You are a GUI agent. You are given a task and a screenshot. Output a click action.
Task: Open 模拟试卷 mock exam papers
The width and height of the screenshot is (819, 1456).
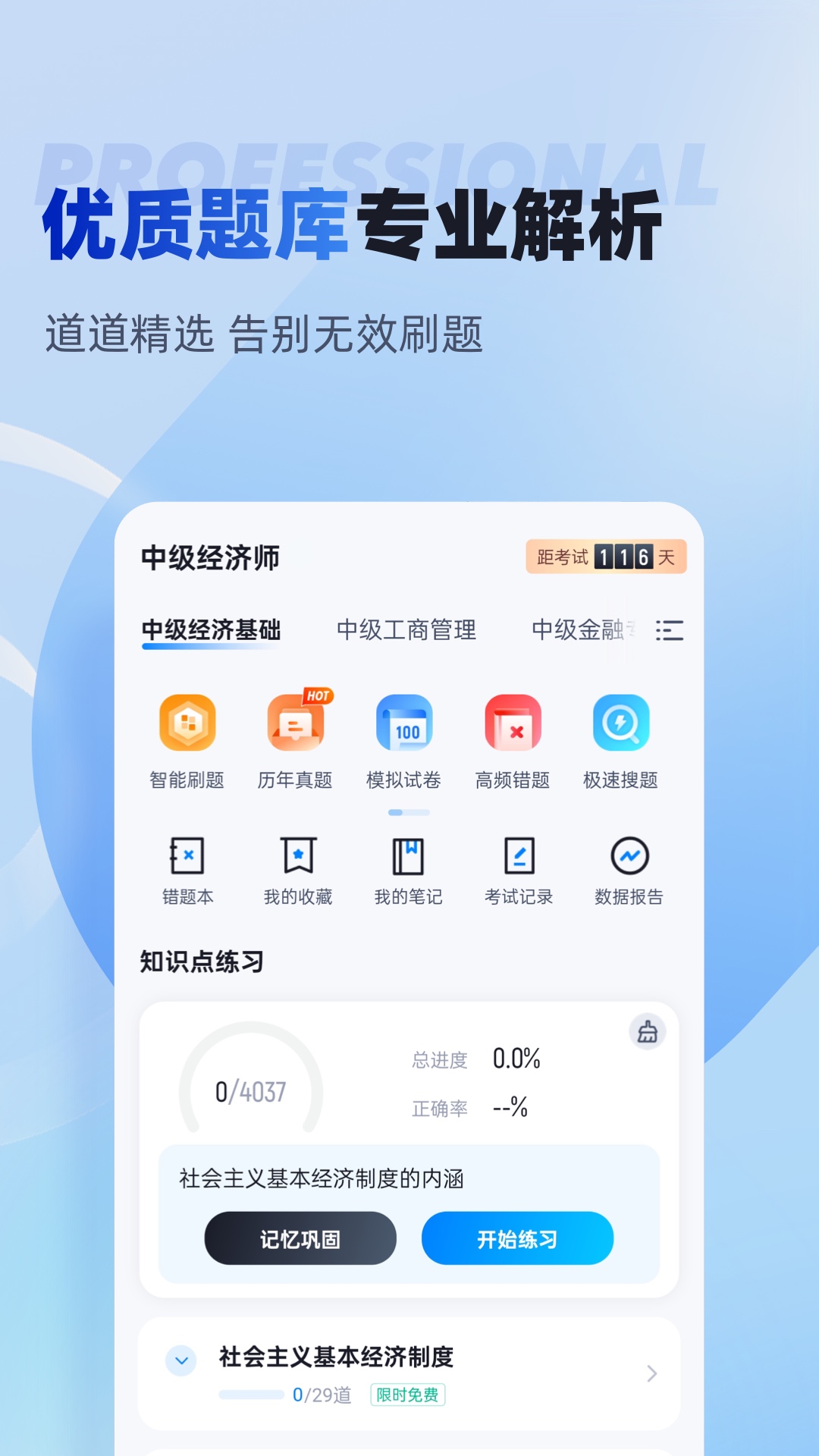(403, 722)
